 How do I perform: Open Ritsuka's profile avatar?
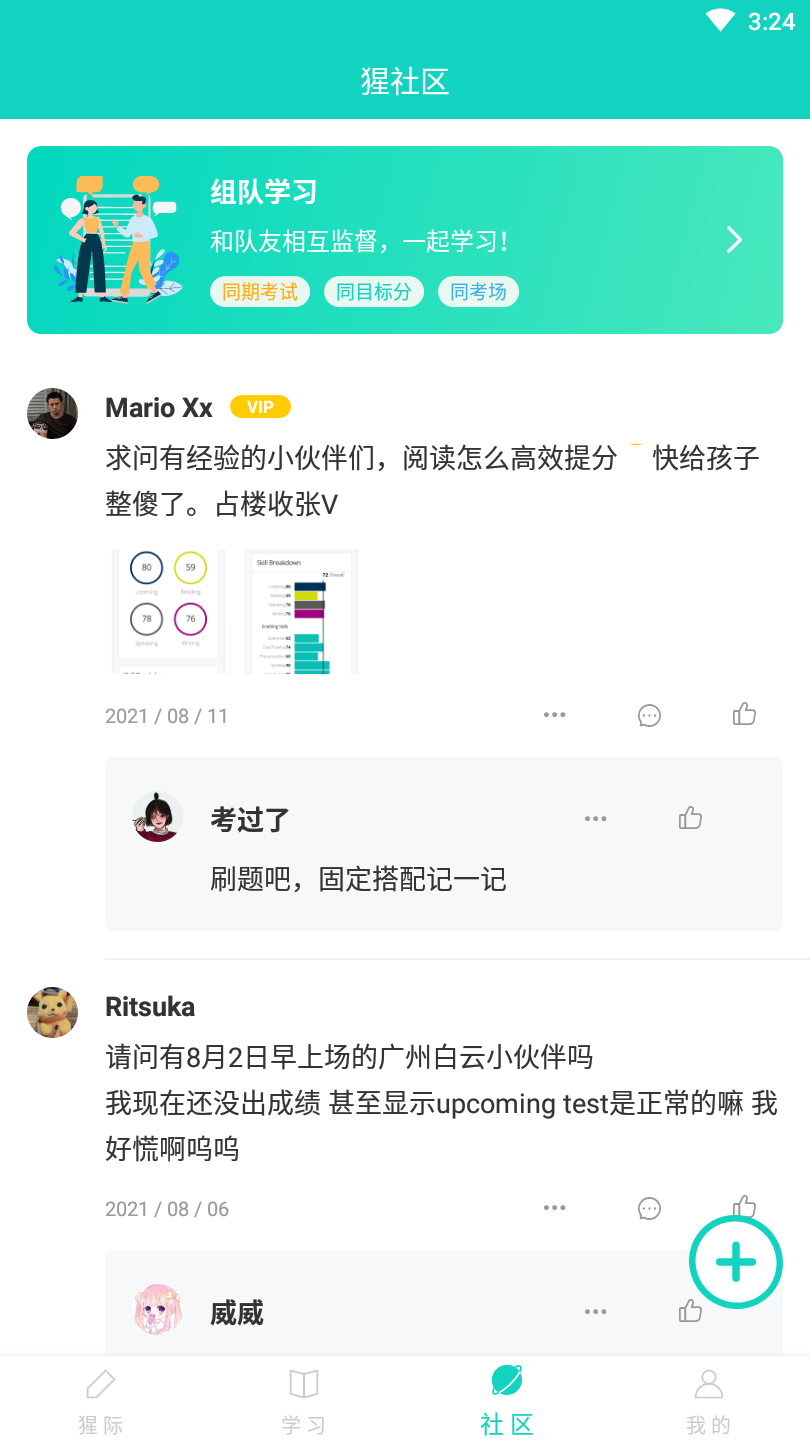click(x=52, y=1012)
